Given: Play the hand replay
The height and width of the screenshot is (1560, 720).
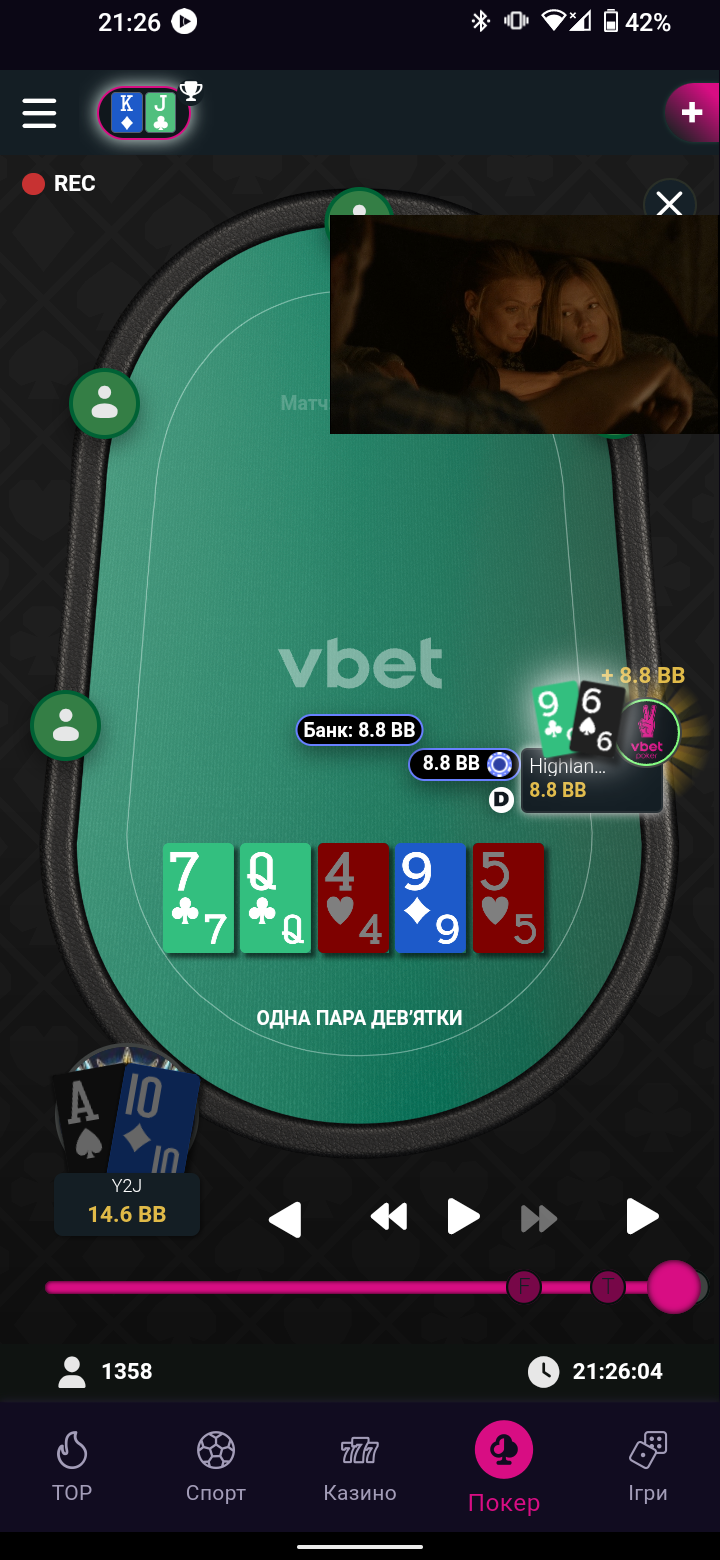Looking at the screenshot, I should coord(463,1217).
